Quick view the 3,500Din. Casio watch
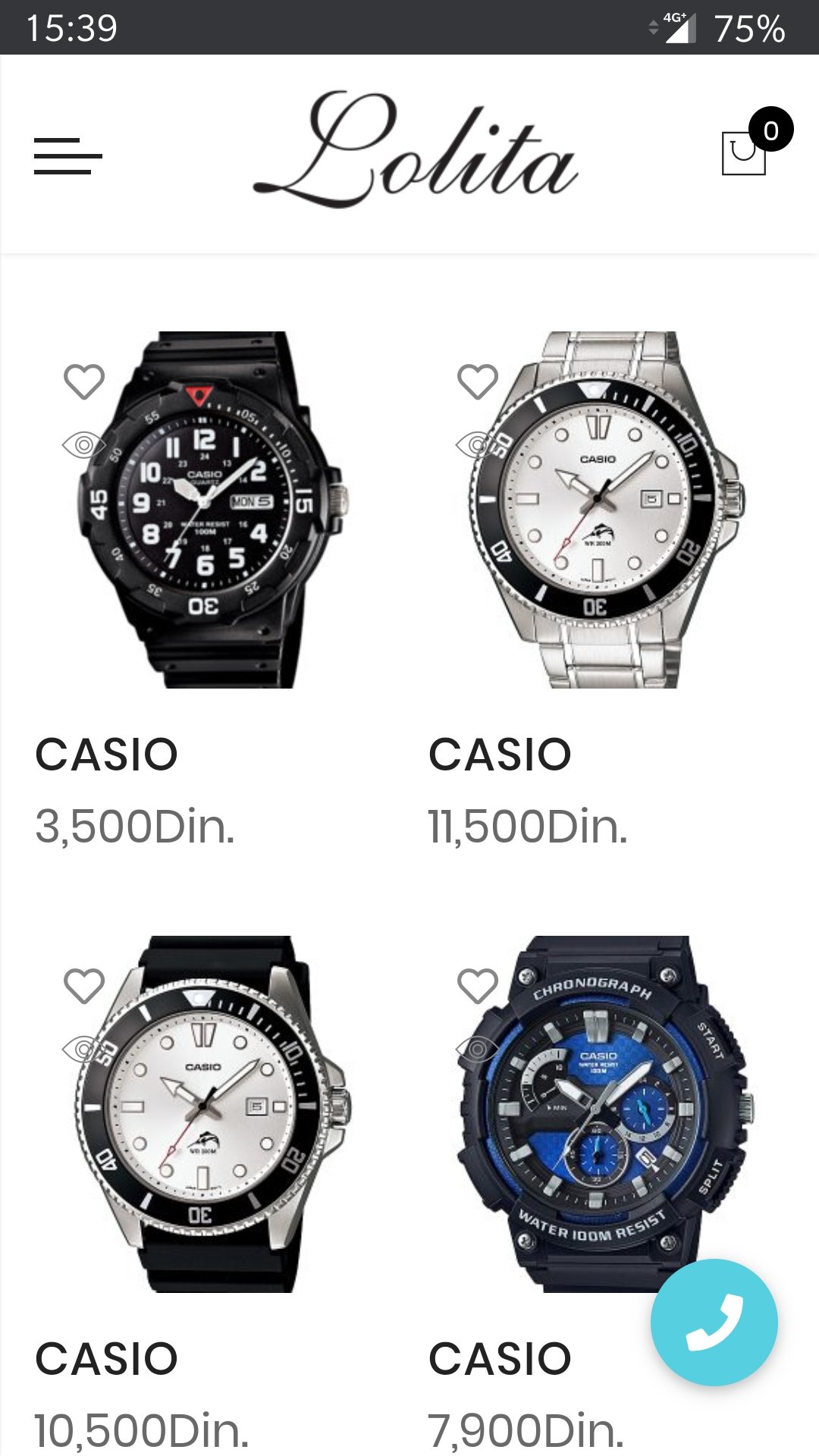This screenshot has height=1456, width=819. pyautogui.click(x=83, y=444)
